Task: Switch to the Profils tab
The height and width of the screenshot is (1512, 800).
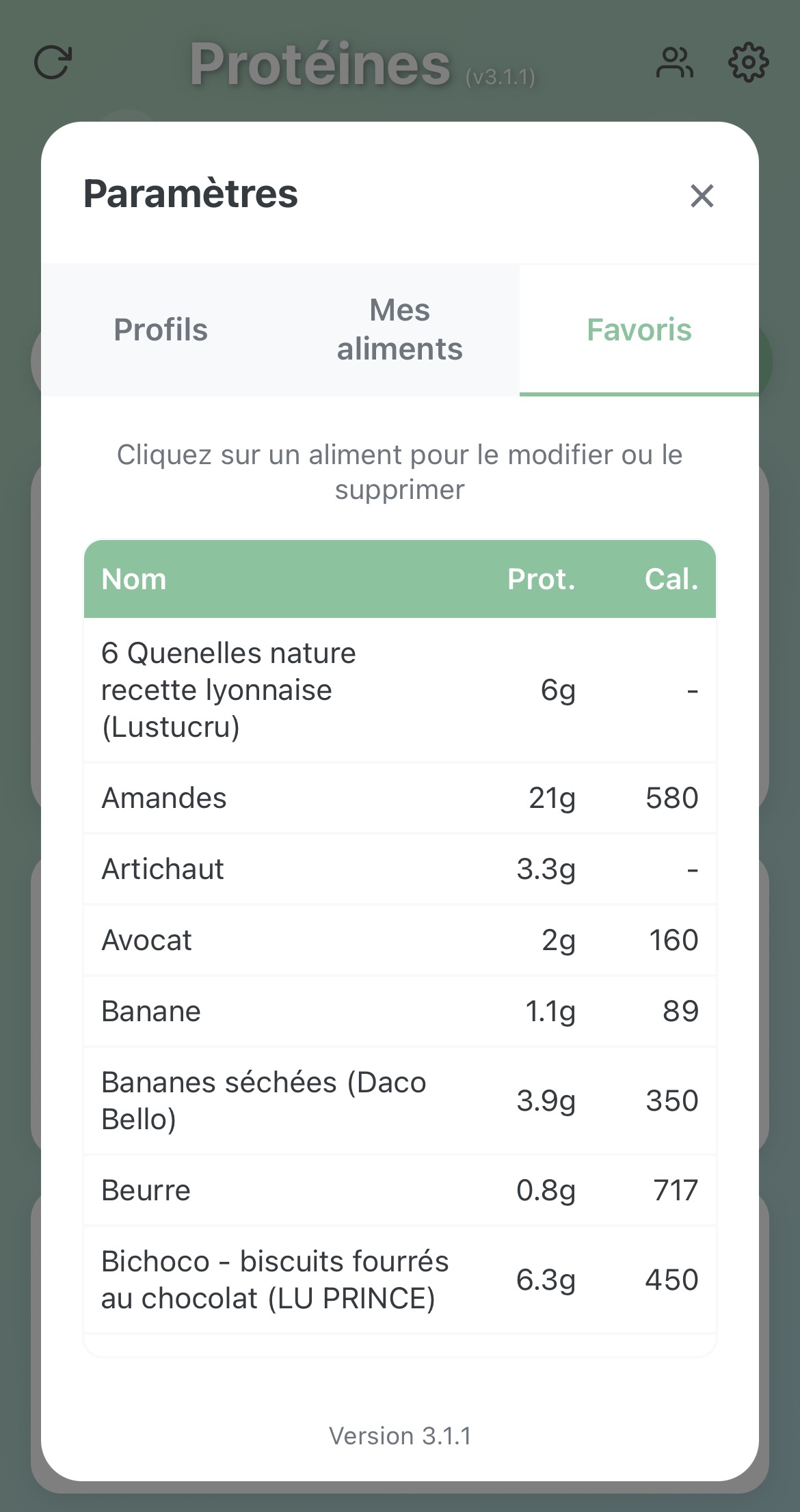Action: pyautogui.click(x=160, y=330)
